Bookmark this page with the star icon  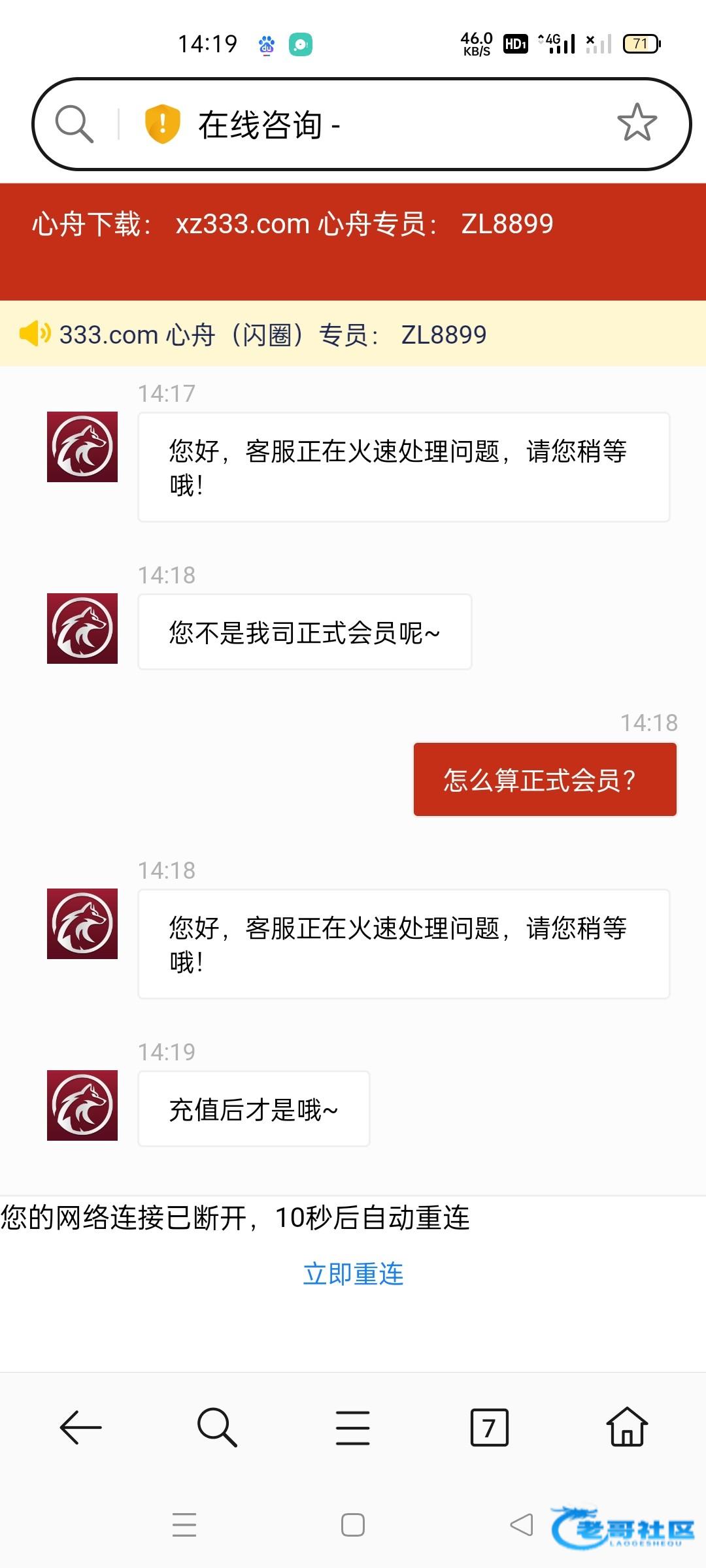click(x=637, y=123)
